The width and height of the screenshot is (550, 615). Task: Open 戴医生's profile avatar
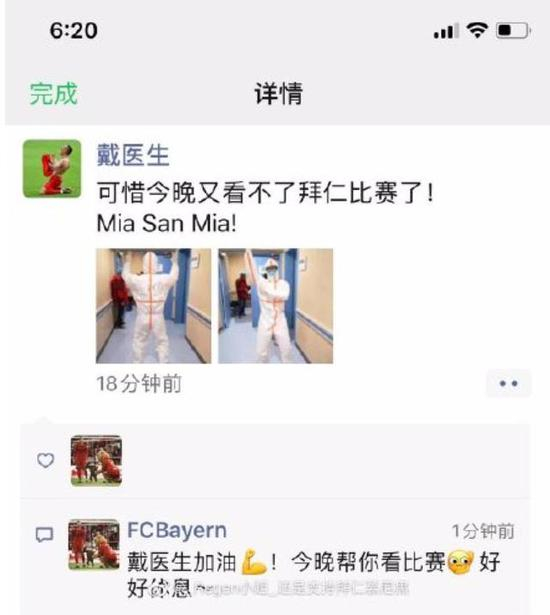(x=52, y=169)
